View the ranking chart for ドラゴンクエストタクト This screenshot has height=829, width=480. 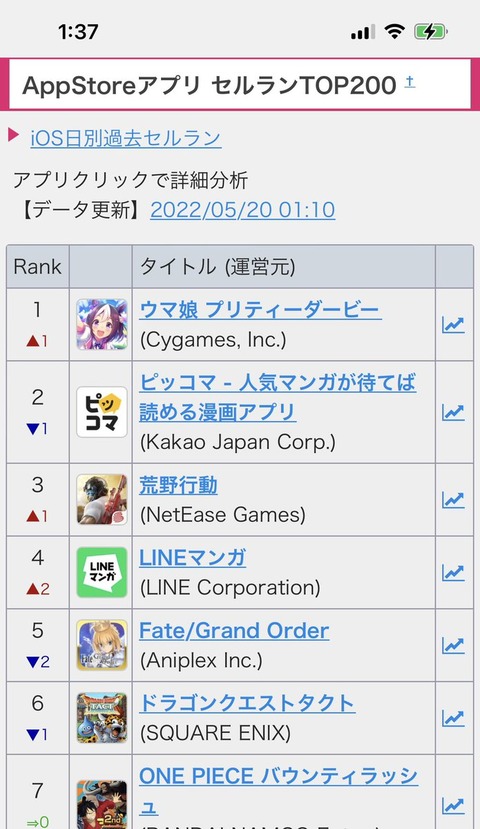pyautogui.click(x=453, y=719)
